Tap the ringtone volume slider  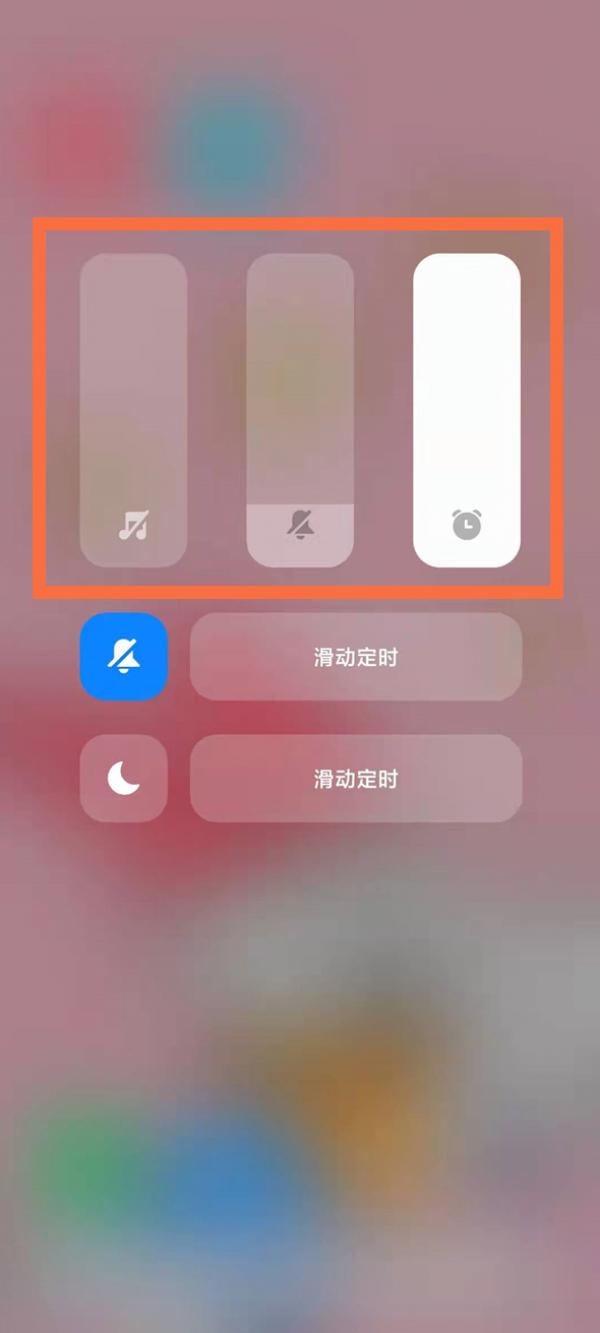300,410
